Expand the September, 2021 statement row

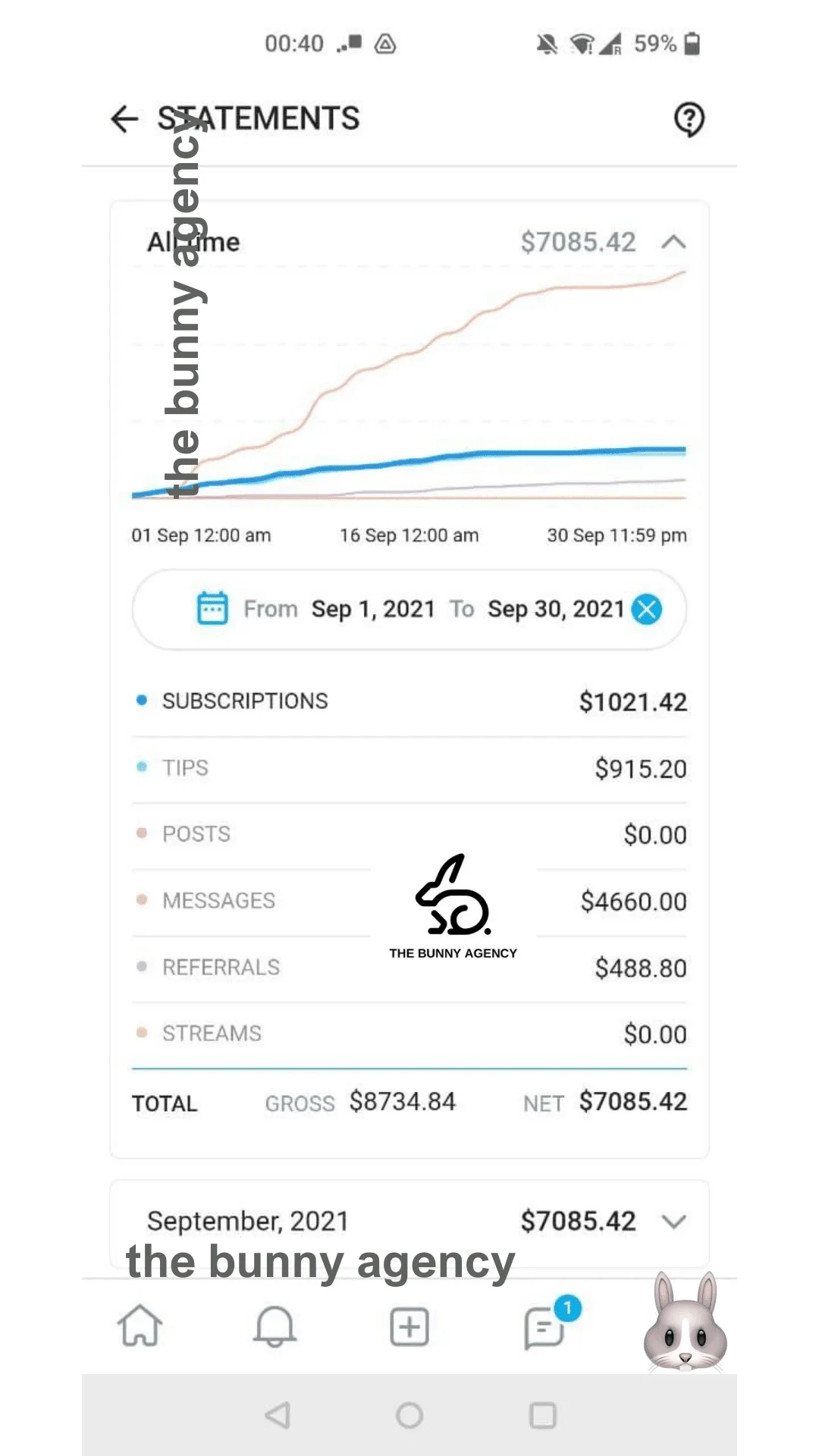[673, 1221]
